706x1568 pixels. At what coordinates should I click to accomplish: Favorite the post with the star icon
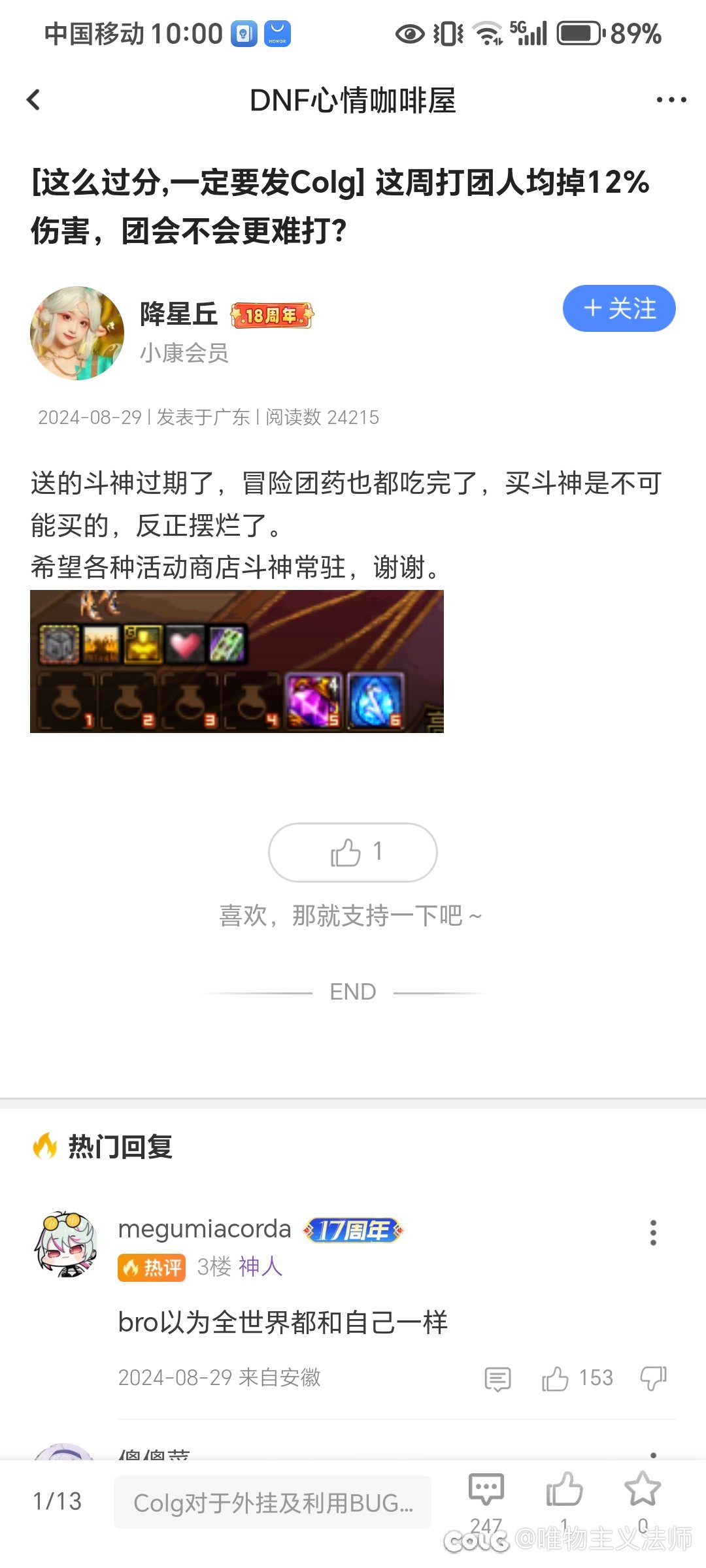coord(642,1491)
